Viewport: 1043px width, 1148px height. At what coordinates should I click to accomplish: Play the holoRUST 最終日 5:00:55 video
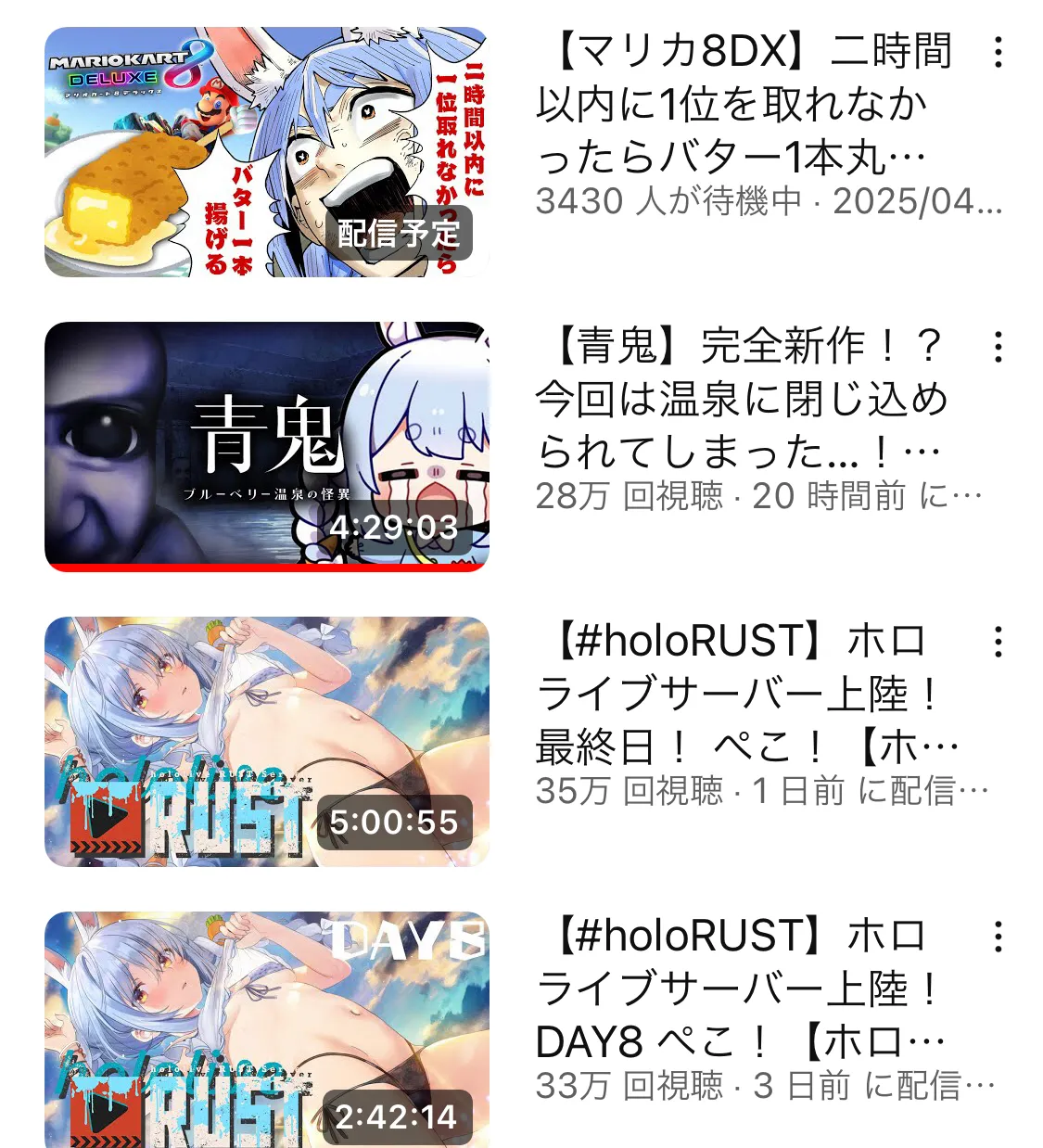click(267, 741)
